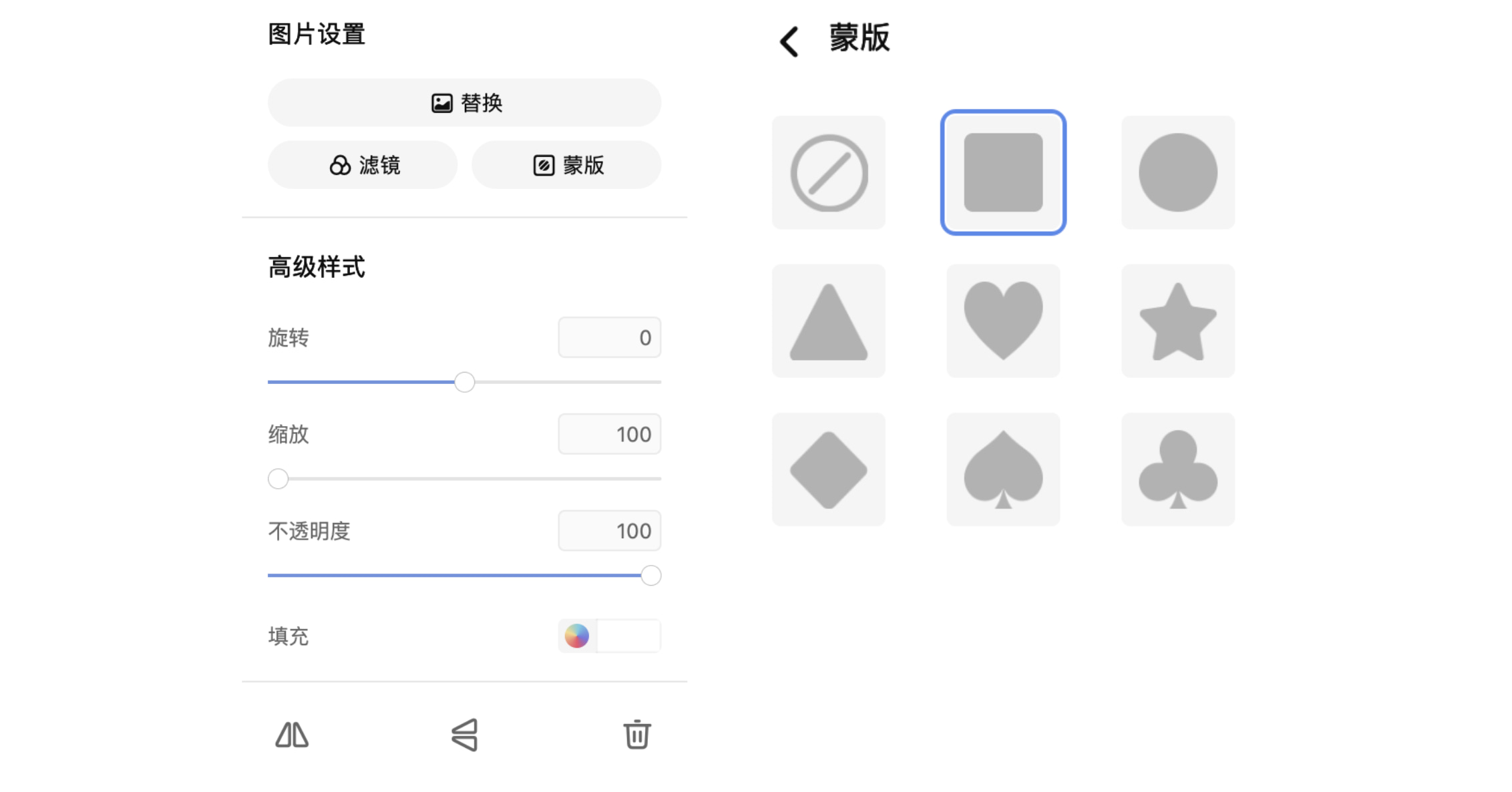Choose the square mask shape

click(1003, 173)
